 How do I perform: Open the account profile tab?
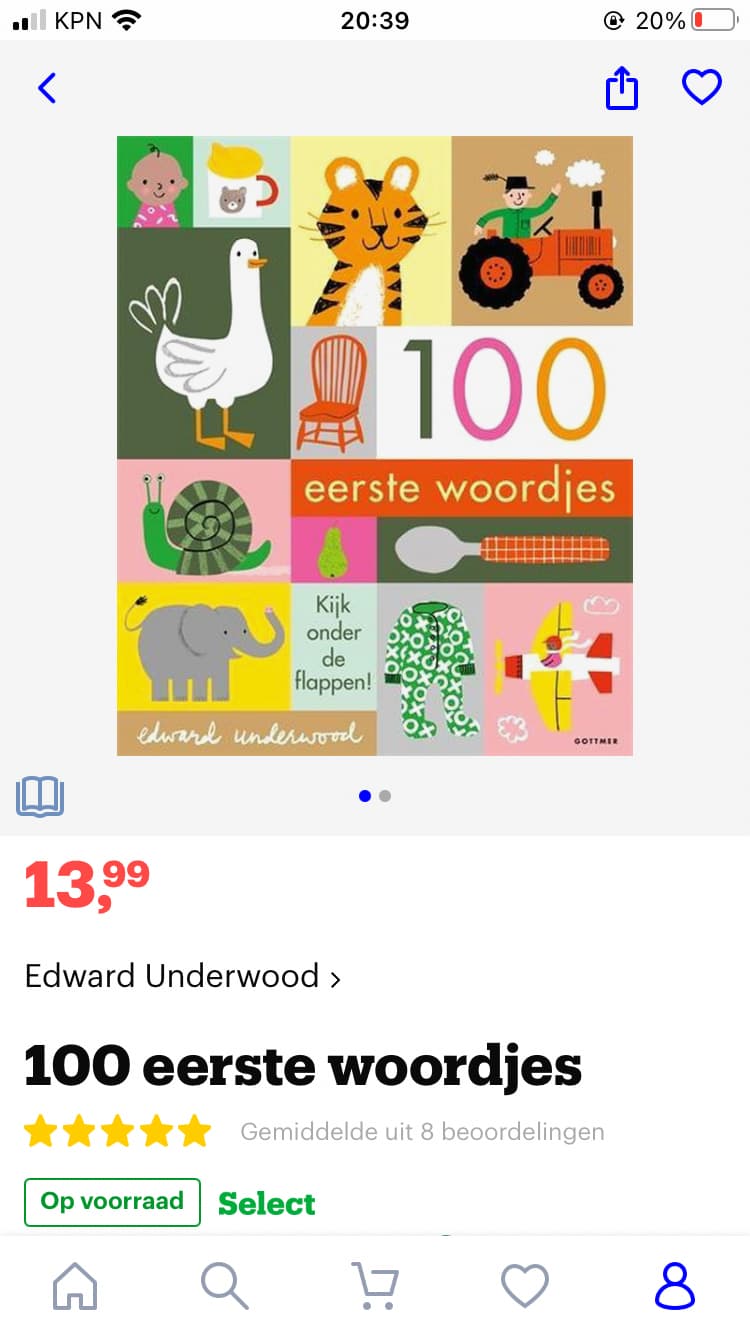[675, 1285]
